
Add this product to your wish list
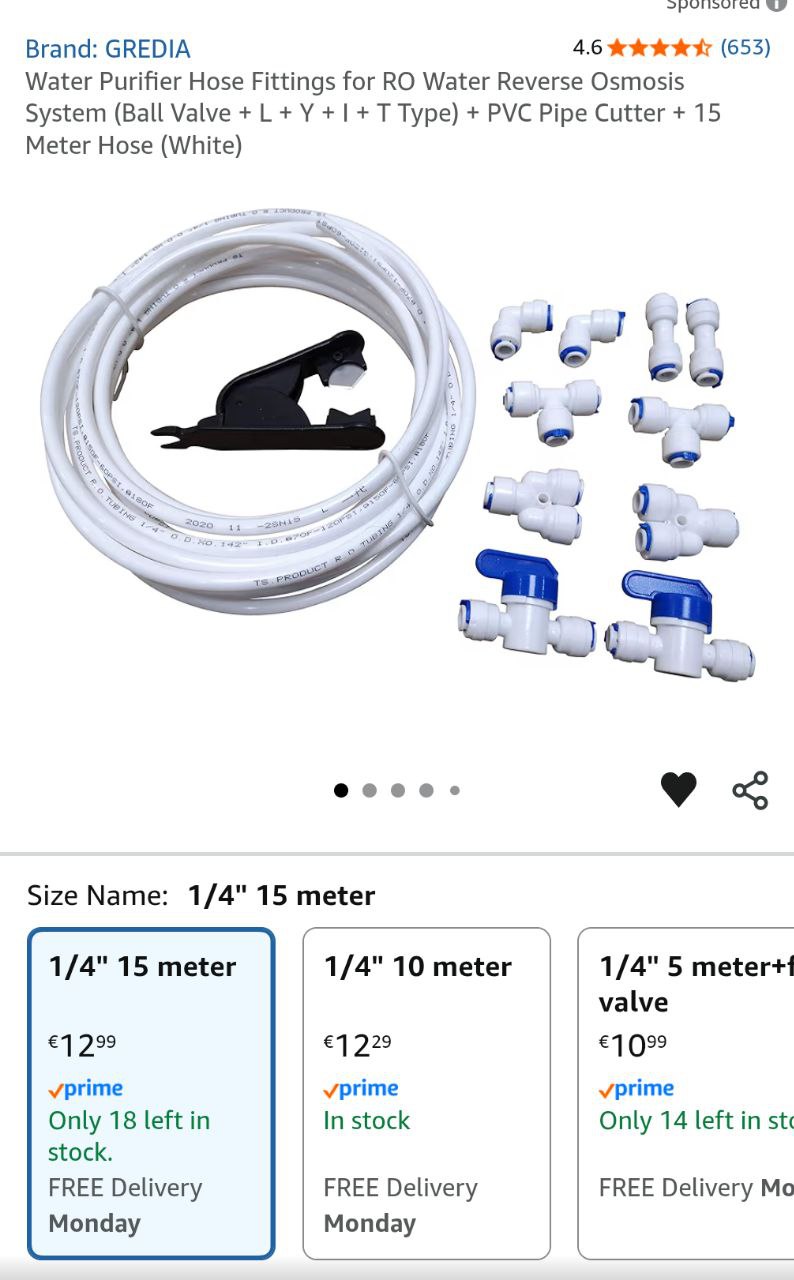(x=678, y=790)
